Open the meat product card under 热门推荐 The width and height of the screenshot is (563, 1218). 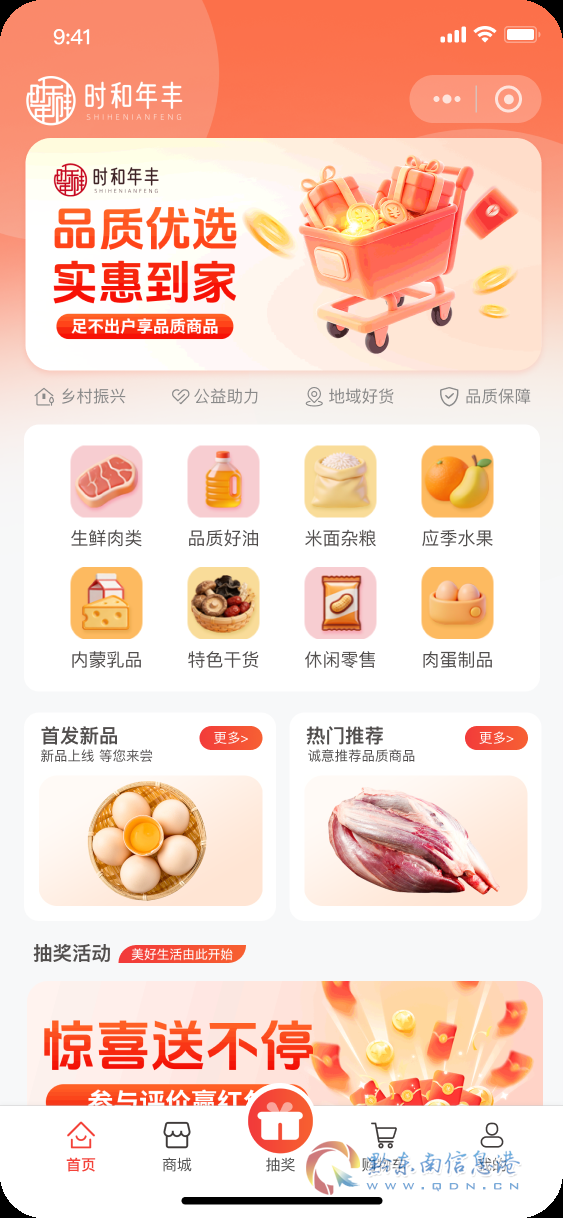(415, 841)
